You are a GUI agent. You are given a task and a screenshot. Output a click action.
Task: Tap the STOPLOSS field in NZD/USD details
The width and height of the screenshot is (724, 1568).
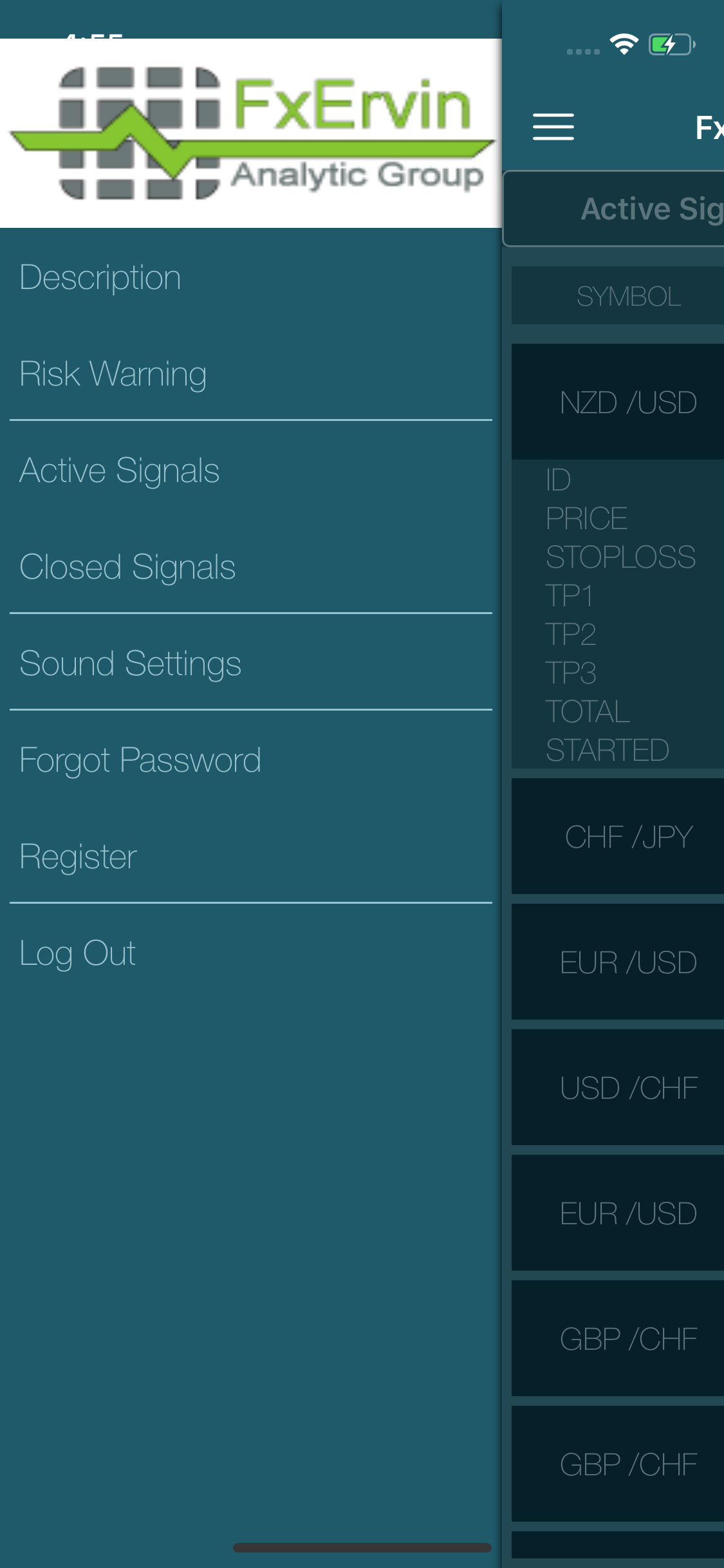coord(620,556)
